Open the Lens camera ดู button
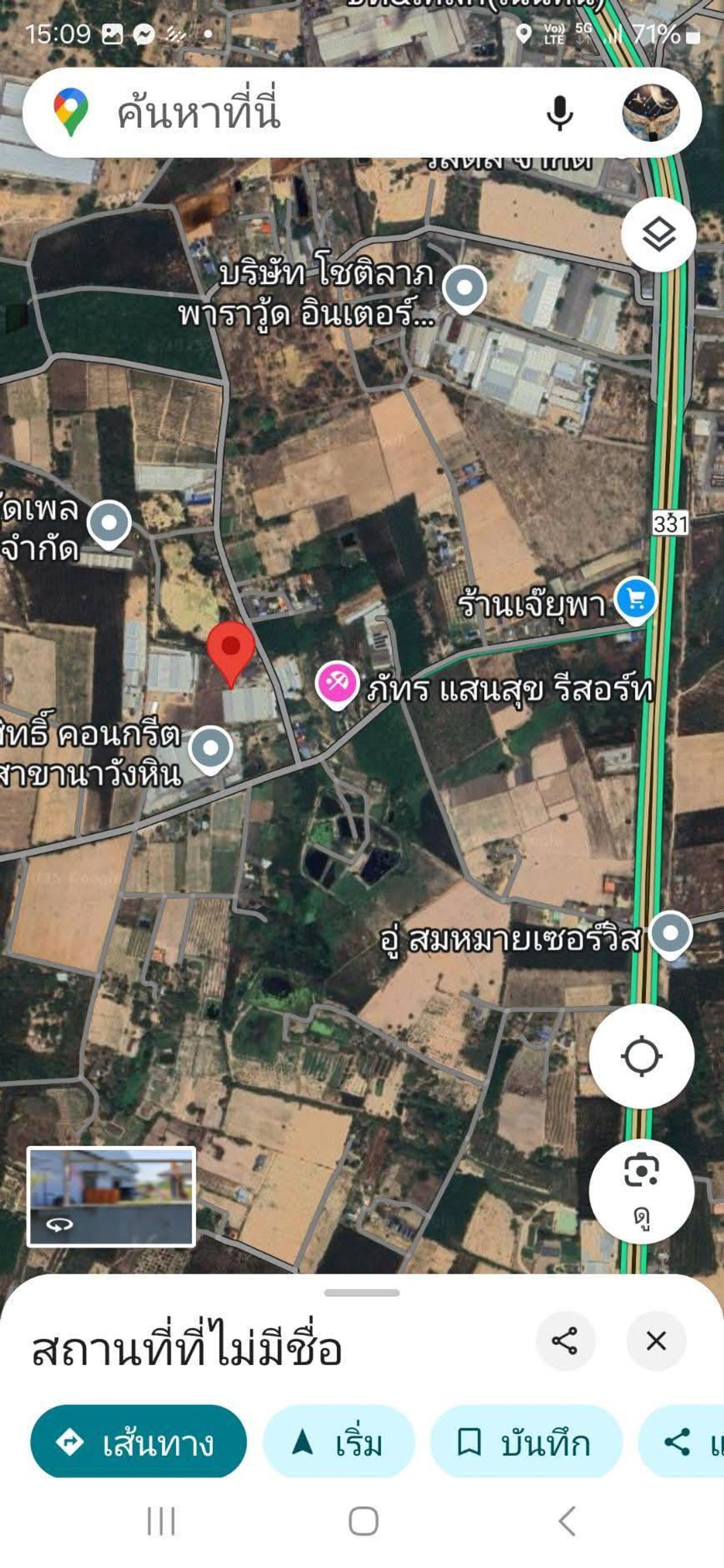The width and height of the screenshot is (724, 1568). pos(641,1190)
